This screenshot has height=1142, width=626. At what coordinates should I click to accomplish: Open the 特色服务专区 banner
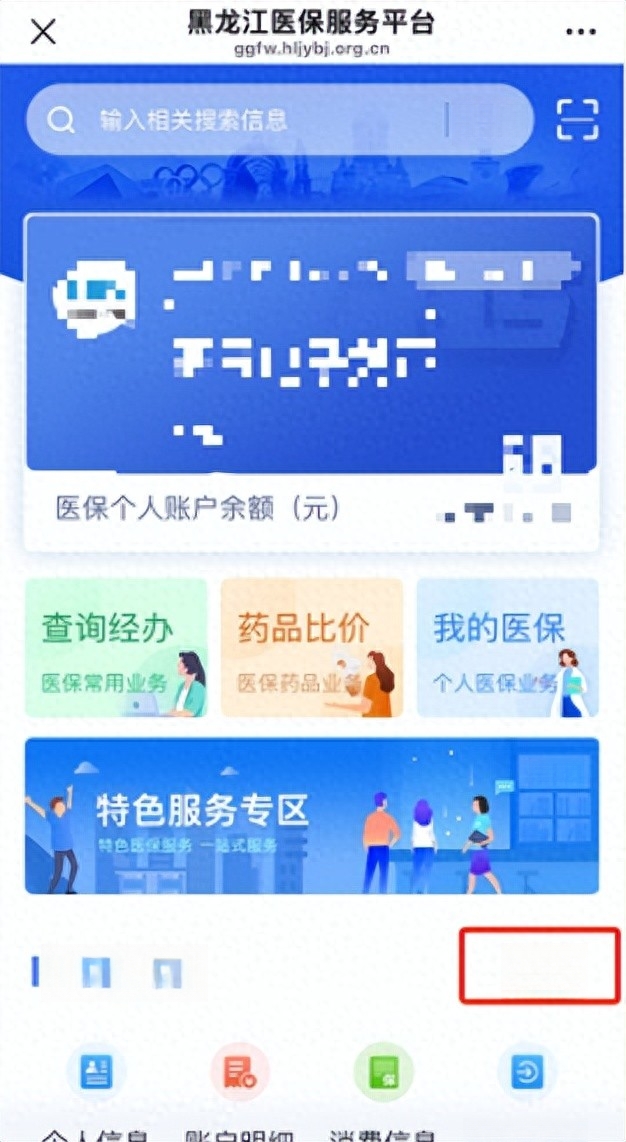click(311, 815)
